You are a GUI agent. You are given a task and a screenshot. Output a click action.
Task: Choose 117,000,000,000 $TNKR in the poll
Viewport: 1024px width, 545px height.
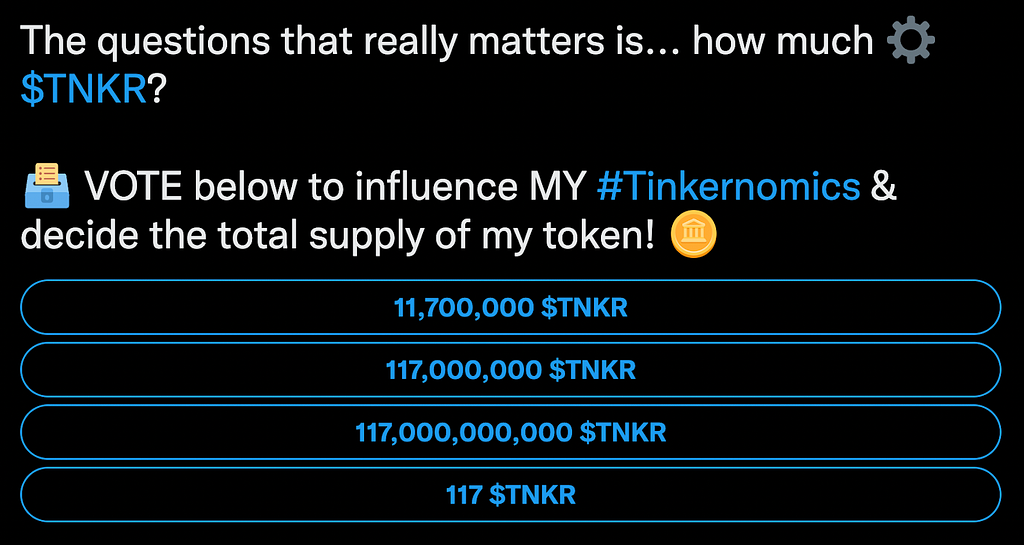(x=510, y=432)
